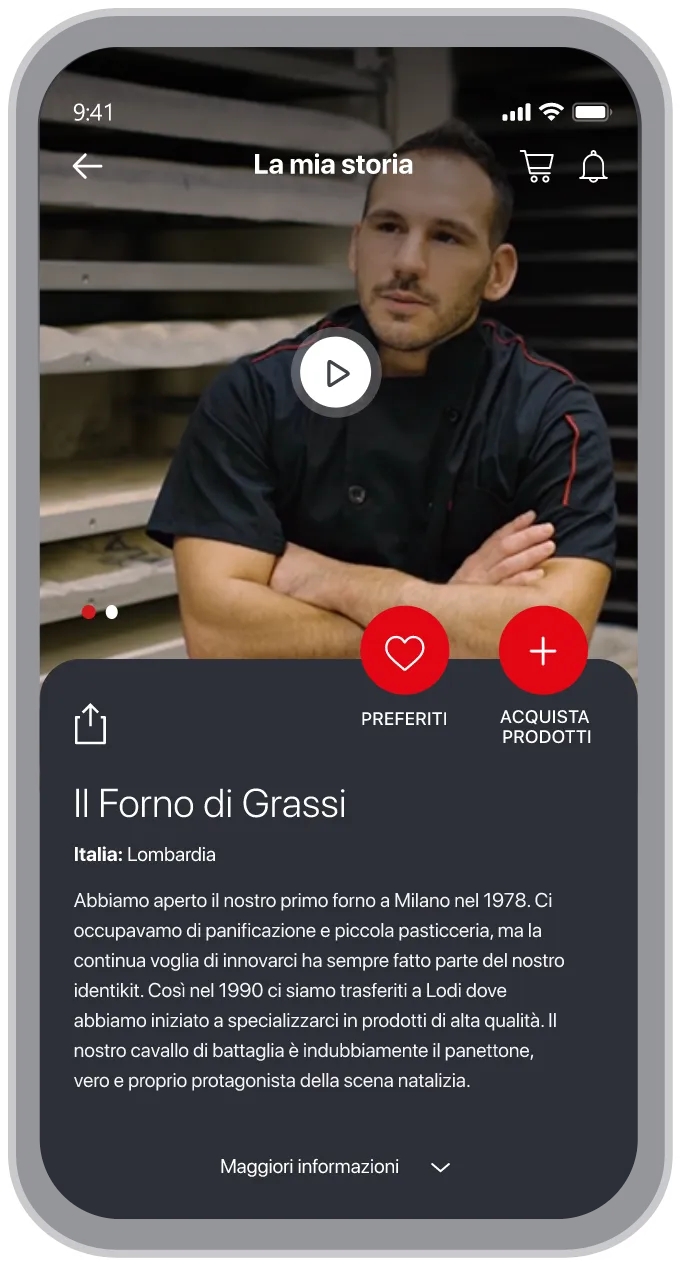Tap the Acquista Prodotti plus button
Image resolution: width=681 pixels, height=1266 pixels.
(x=542, y=652)
